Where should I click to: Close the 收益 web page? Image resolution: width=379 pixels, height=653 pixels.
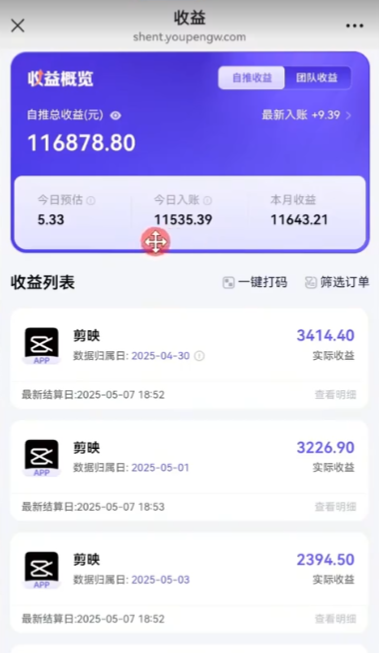tap(17, 25)
